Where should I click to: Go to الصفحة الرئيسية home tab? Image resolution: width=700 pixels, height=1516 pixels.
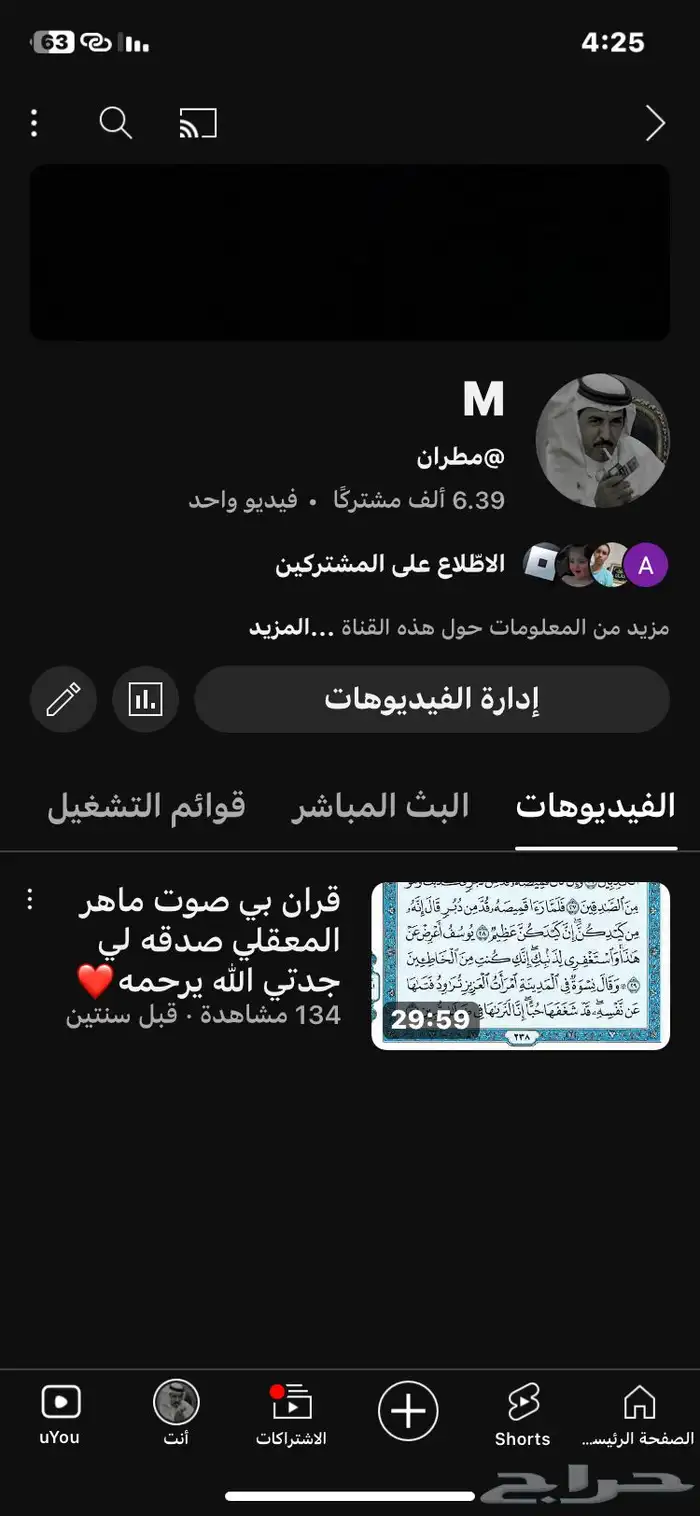pos(638,1415)
